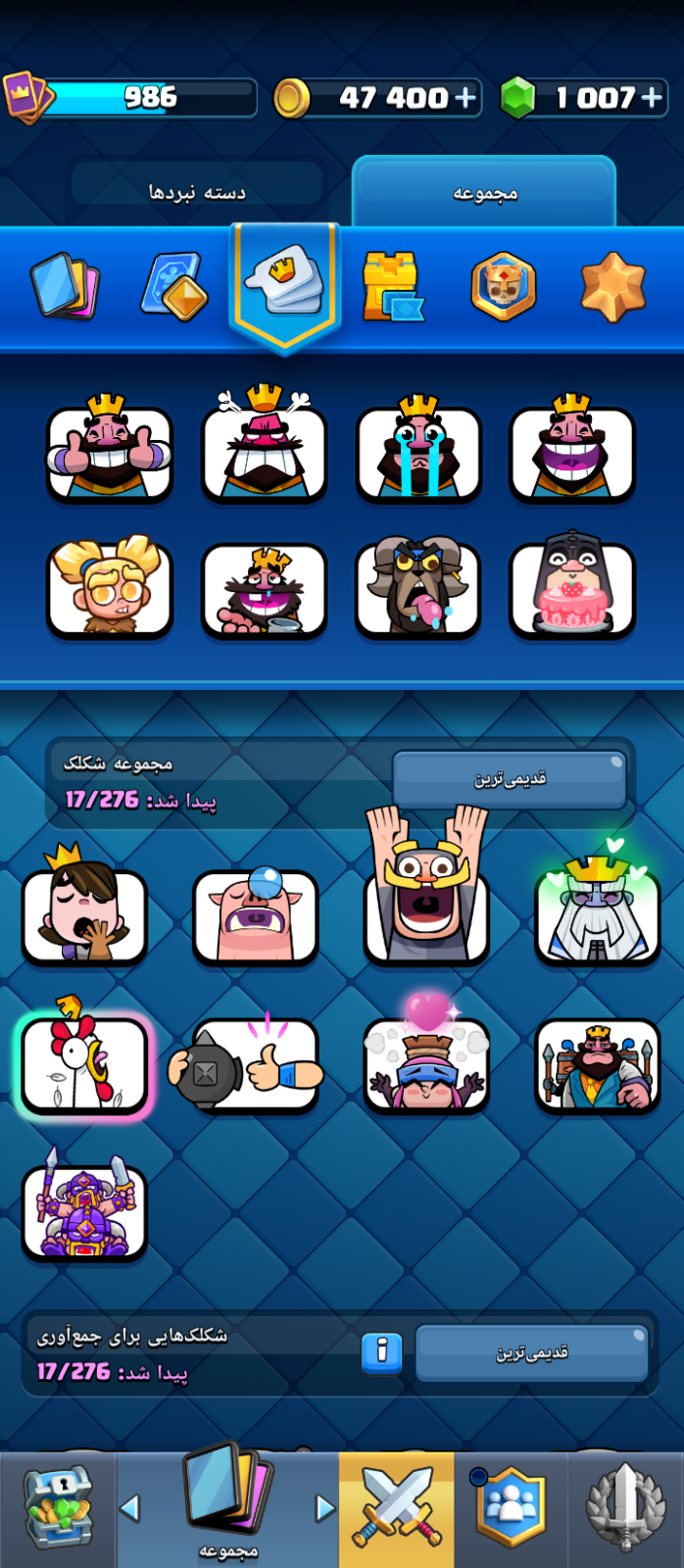The height and width of the screenshot is (1568, 684).
Task: Change sort order in شکلک‌هایی برای جمع‌آوری
Action: point(531,1353)
